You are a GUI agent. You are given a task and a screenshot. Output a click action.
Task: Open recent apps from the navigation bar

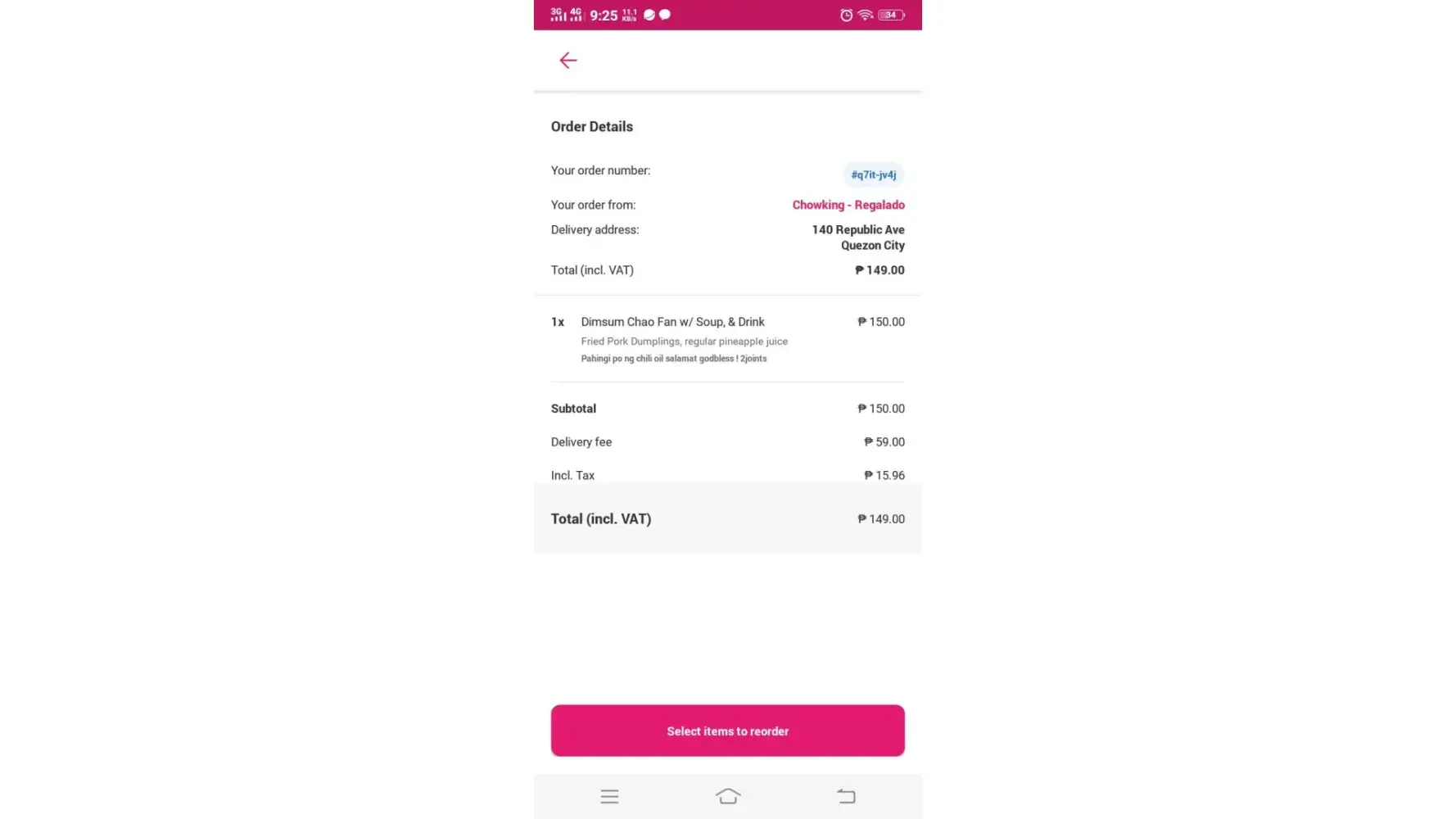tap(609, 796)
